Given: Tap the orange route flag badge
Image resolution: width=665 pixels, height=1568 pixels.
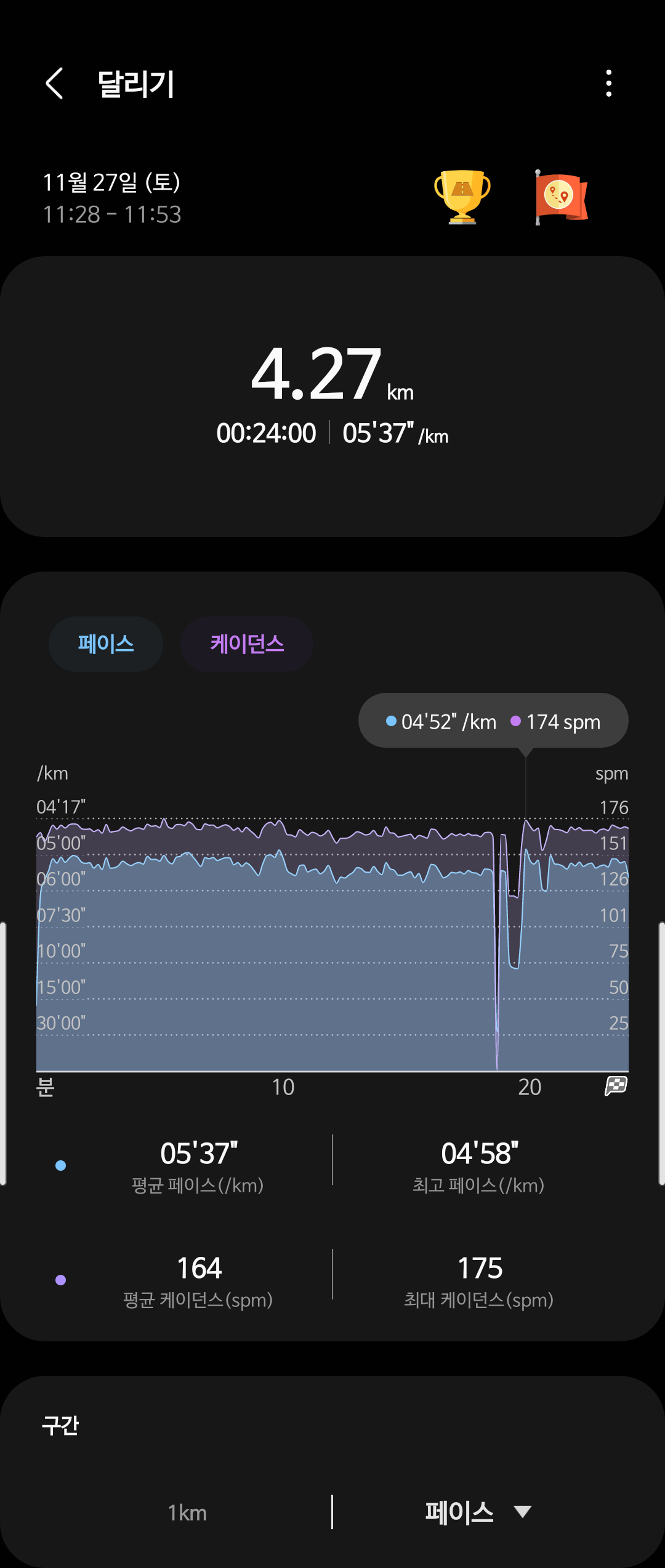Looking at the screenshot, I should 561,197.
